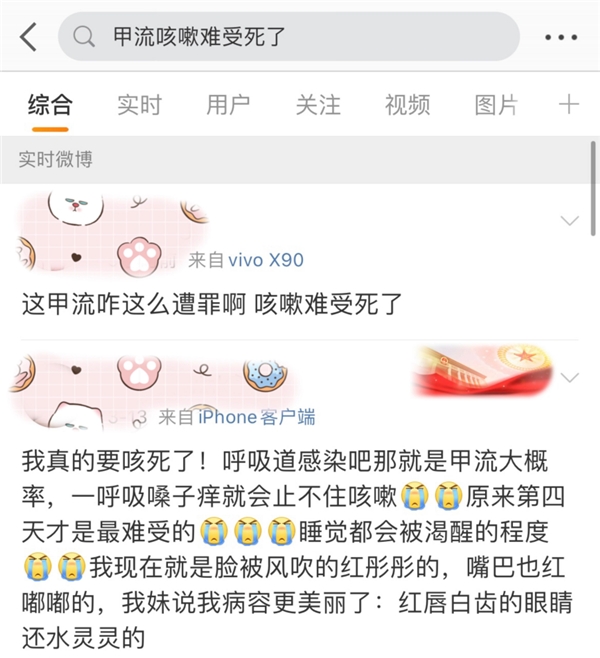Tap the search box with 甲流咳嗽难受死了

coord(288,37)
